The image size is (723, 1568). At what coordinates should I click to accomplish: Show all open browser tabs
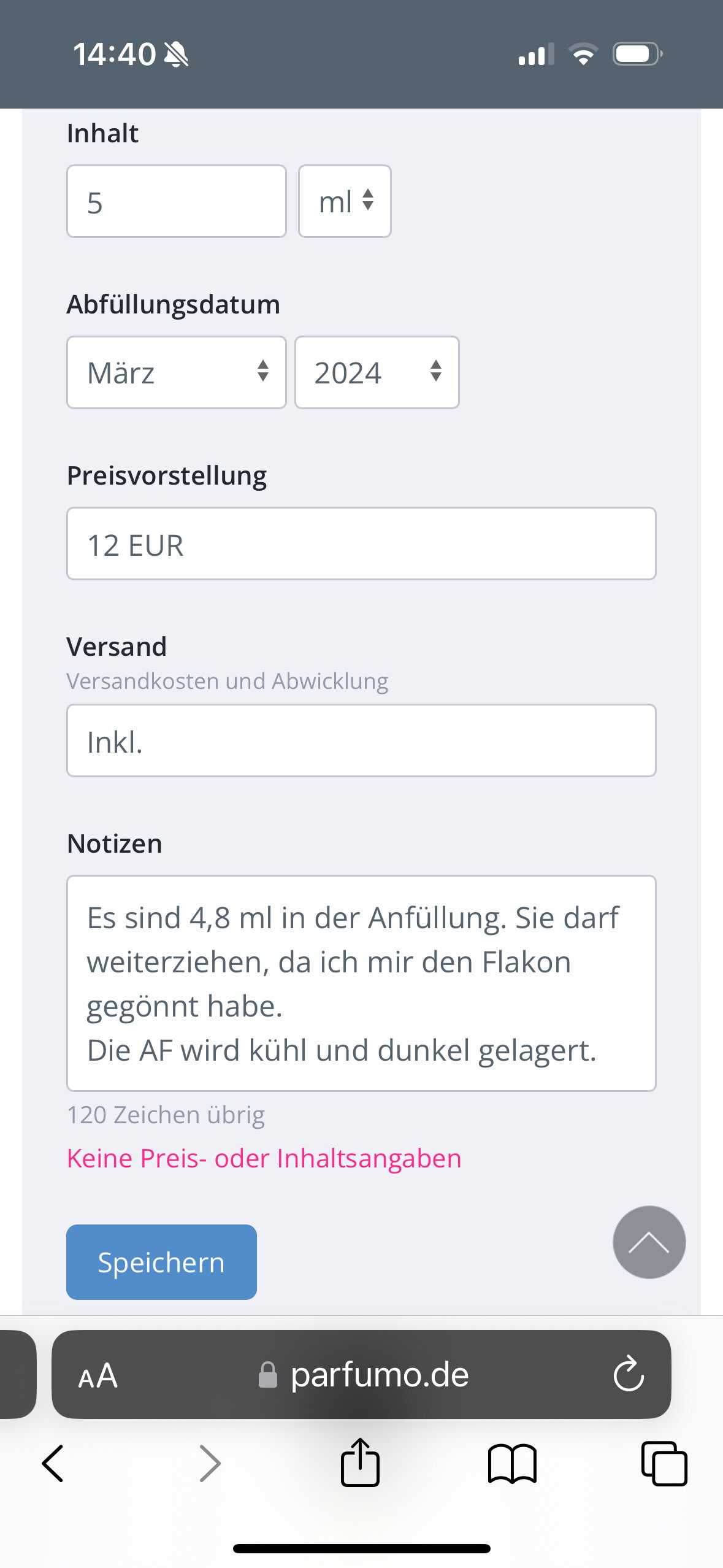664,1464
